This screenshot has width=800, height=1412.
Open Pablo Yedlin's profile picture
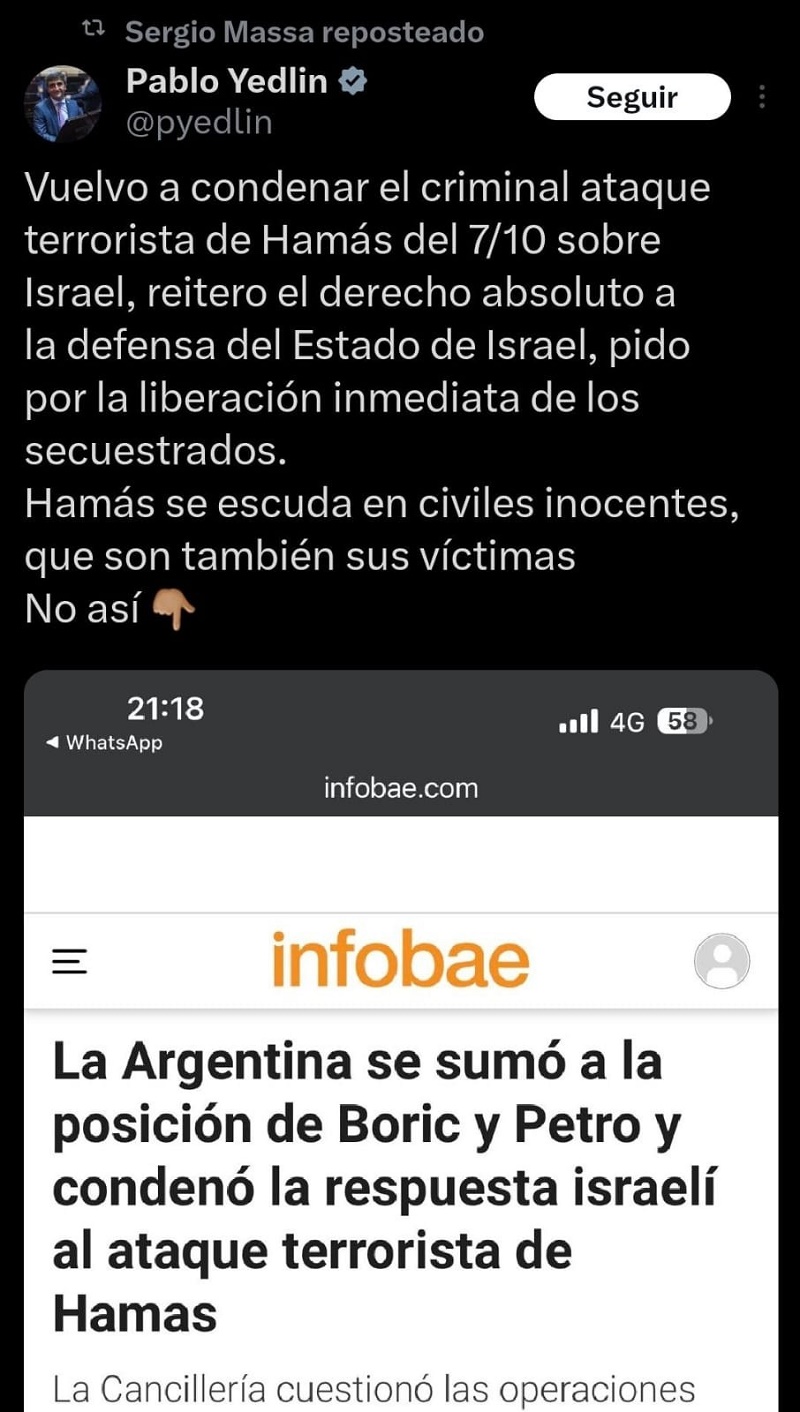[62, 103]
